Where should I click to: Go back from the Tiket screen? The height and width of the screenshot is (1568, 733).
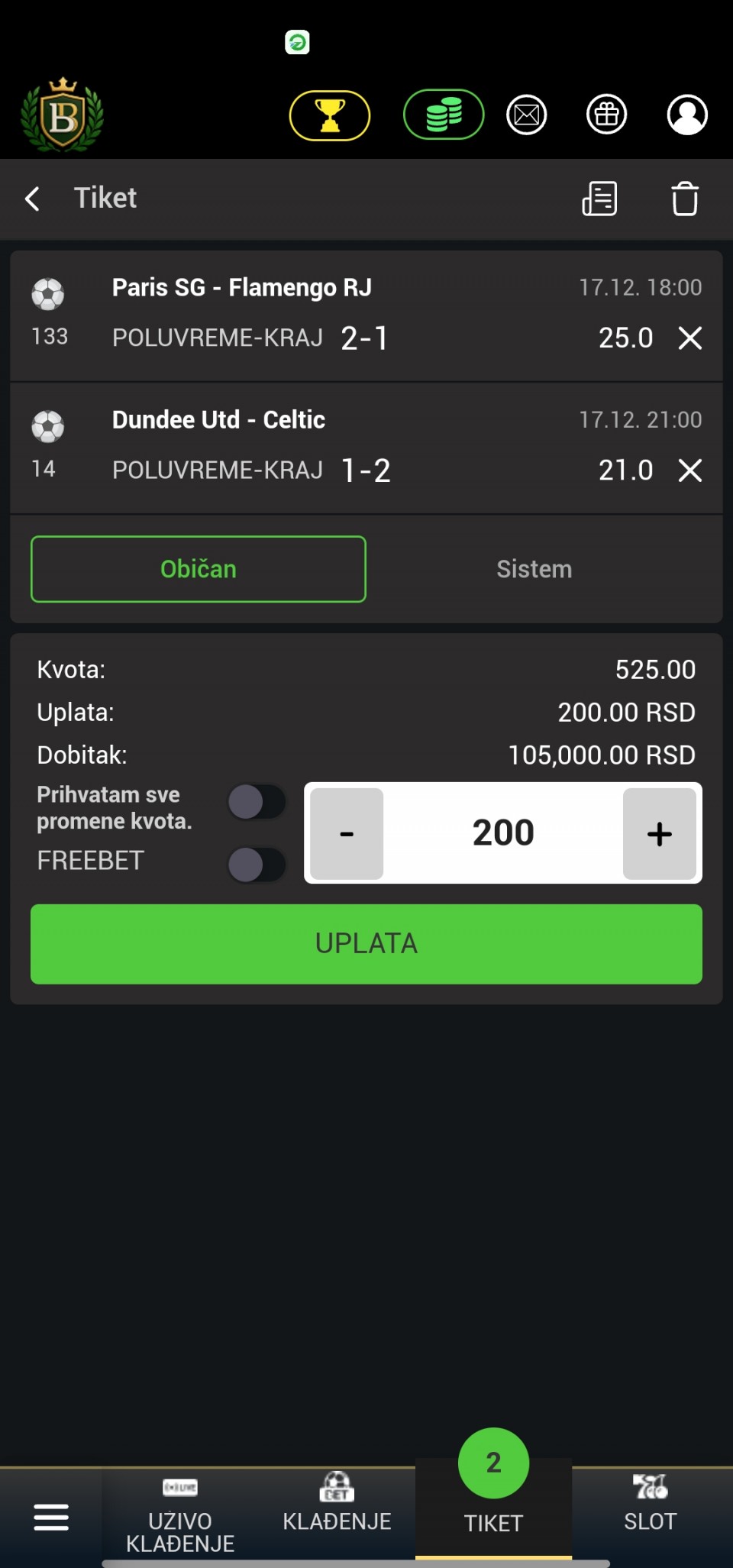(x=32, y=199)
